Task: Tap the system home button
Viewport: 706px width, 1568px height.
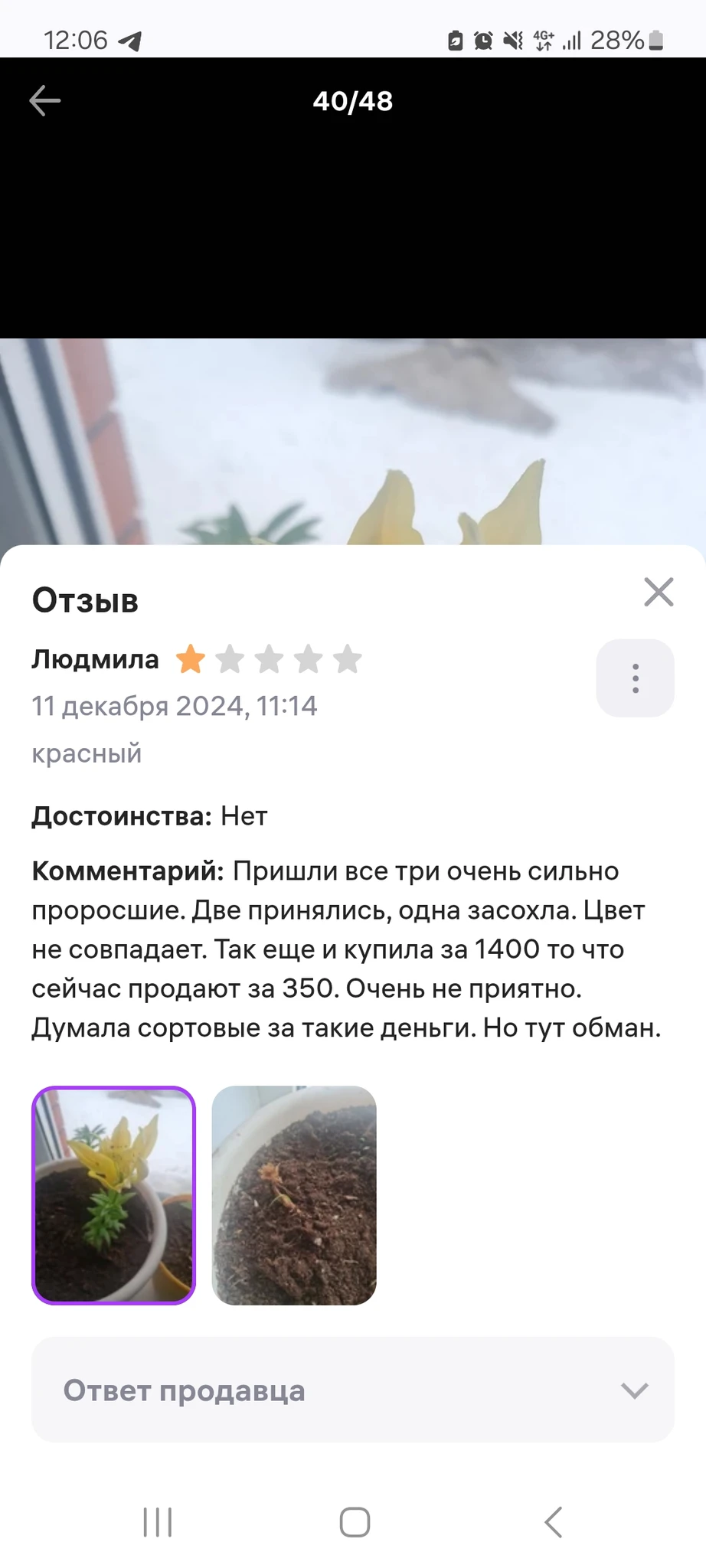Action: click(355, 1522)
